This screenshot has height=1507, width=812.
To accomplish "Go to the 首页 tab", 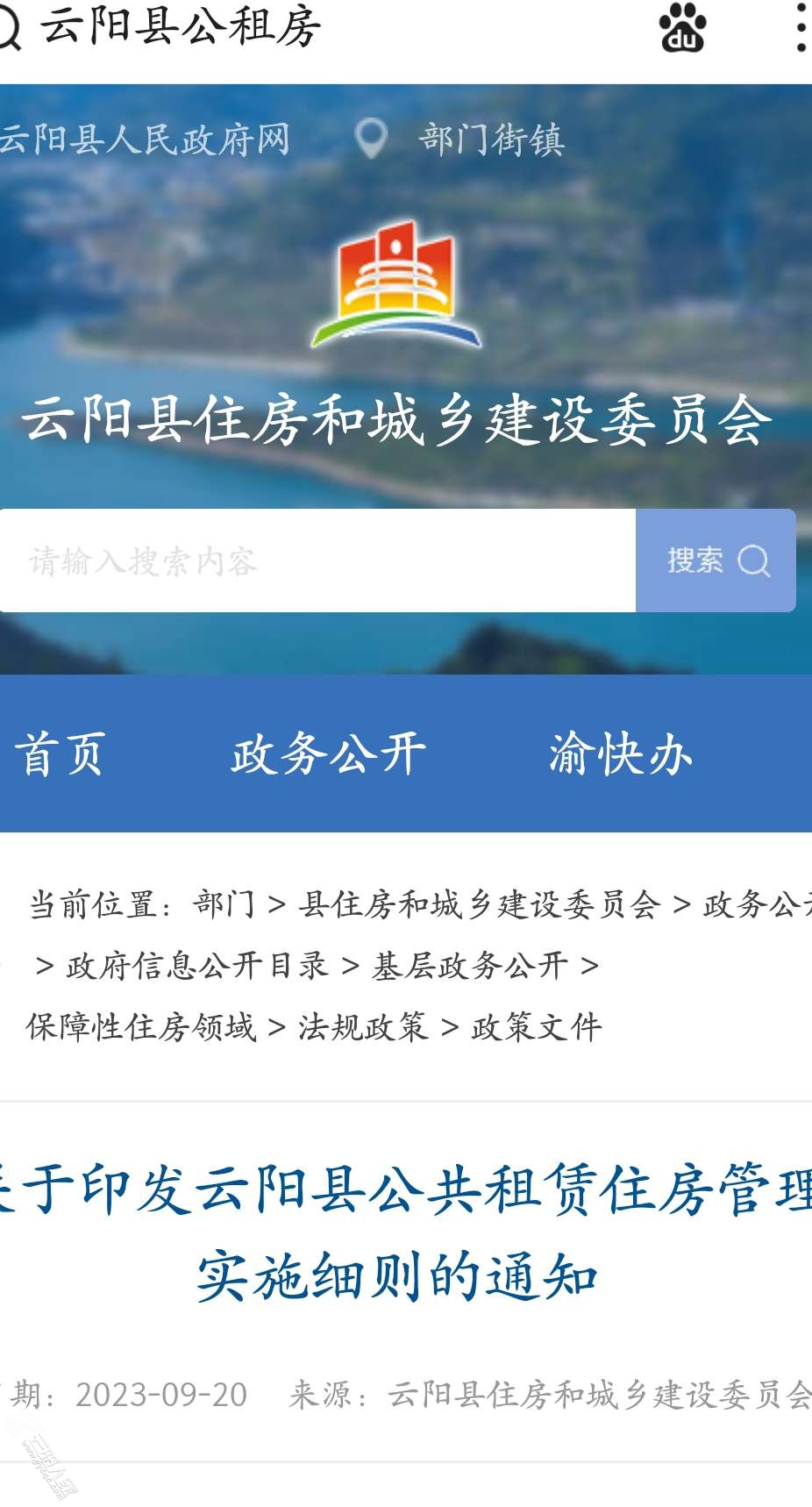I will coord(60,753).
